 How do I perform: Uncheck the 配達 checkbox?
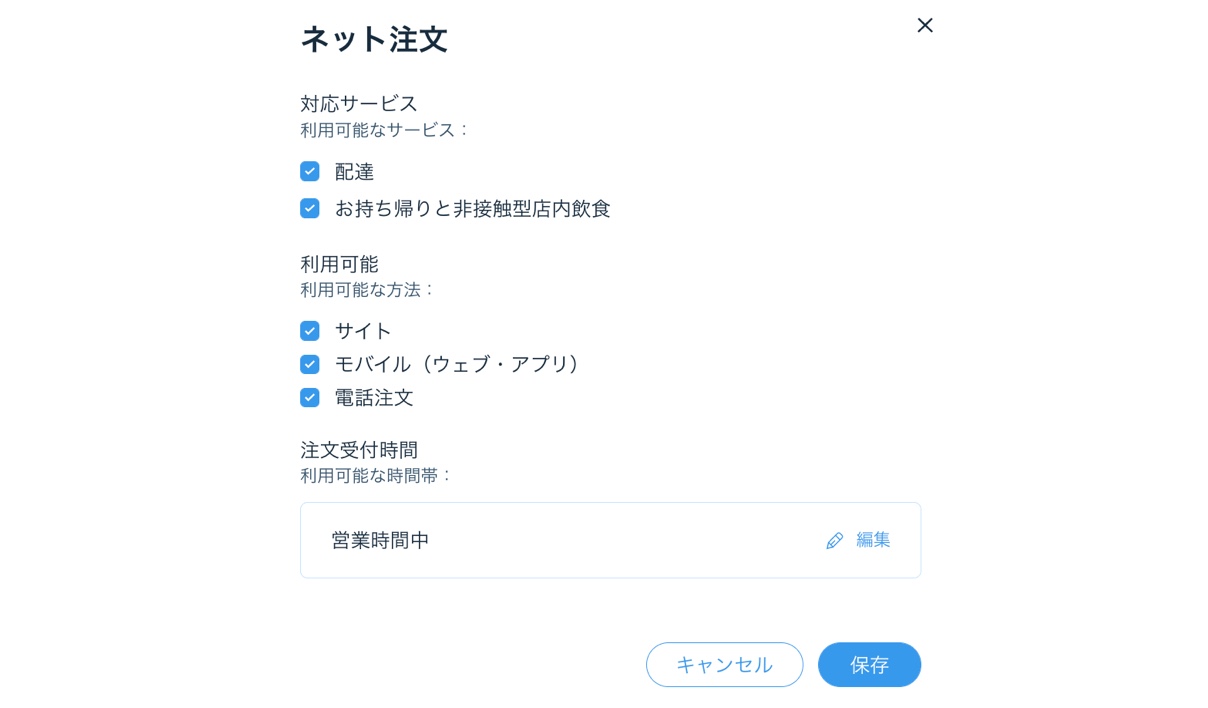(x=310, y=171)
